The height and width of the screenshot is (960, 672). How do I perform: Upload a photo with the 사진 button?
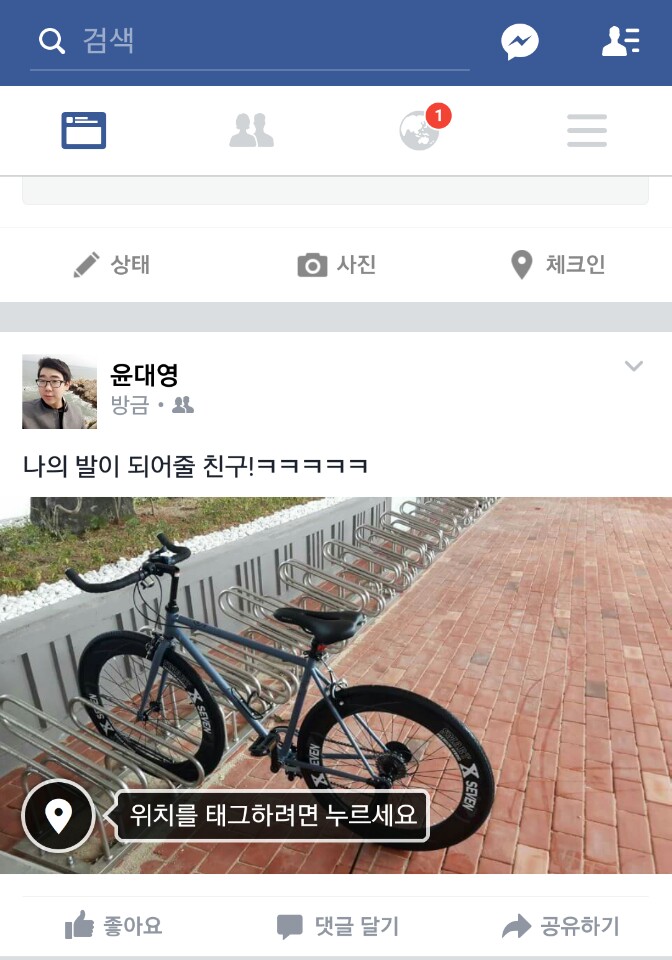click(x=337, y=265)
